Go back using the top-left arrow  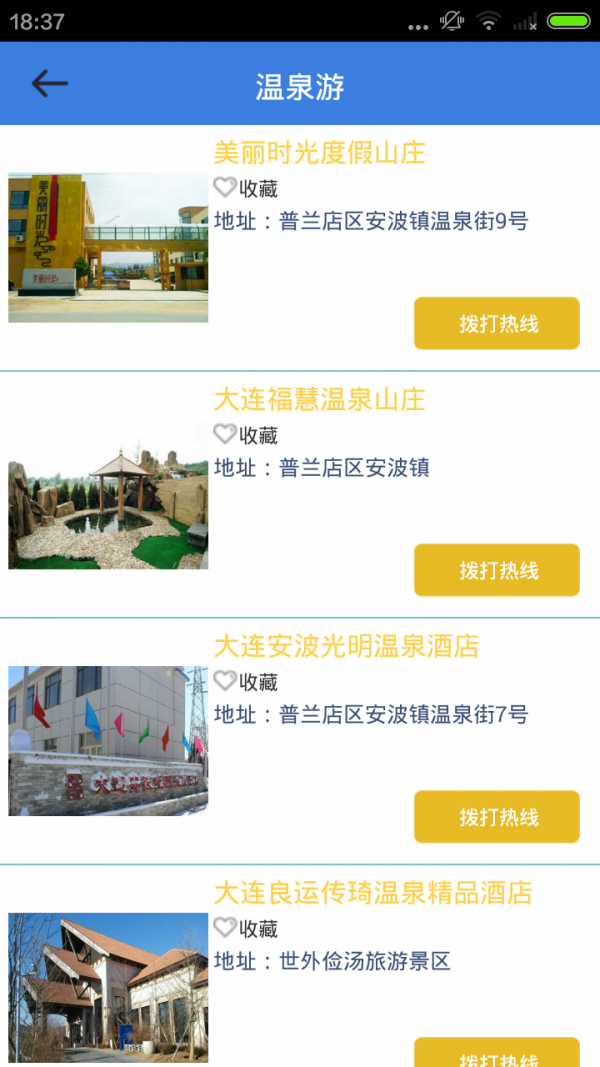tap(49, 84)
